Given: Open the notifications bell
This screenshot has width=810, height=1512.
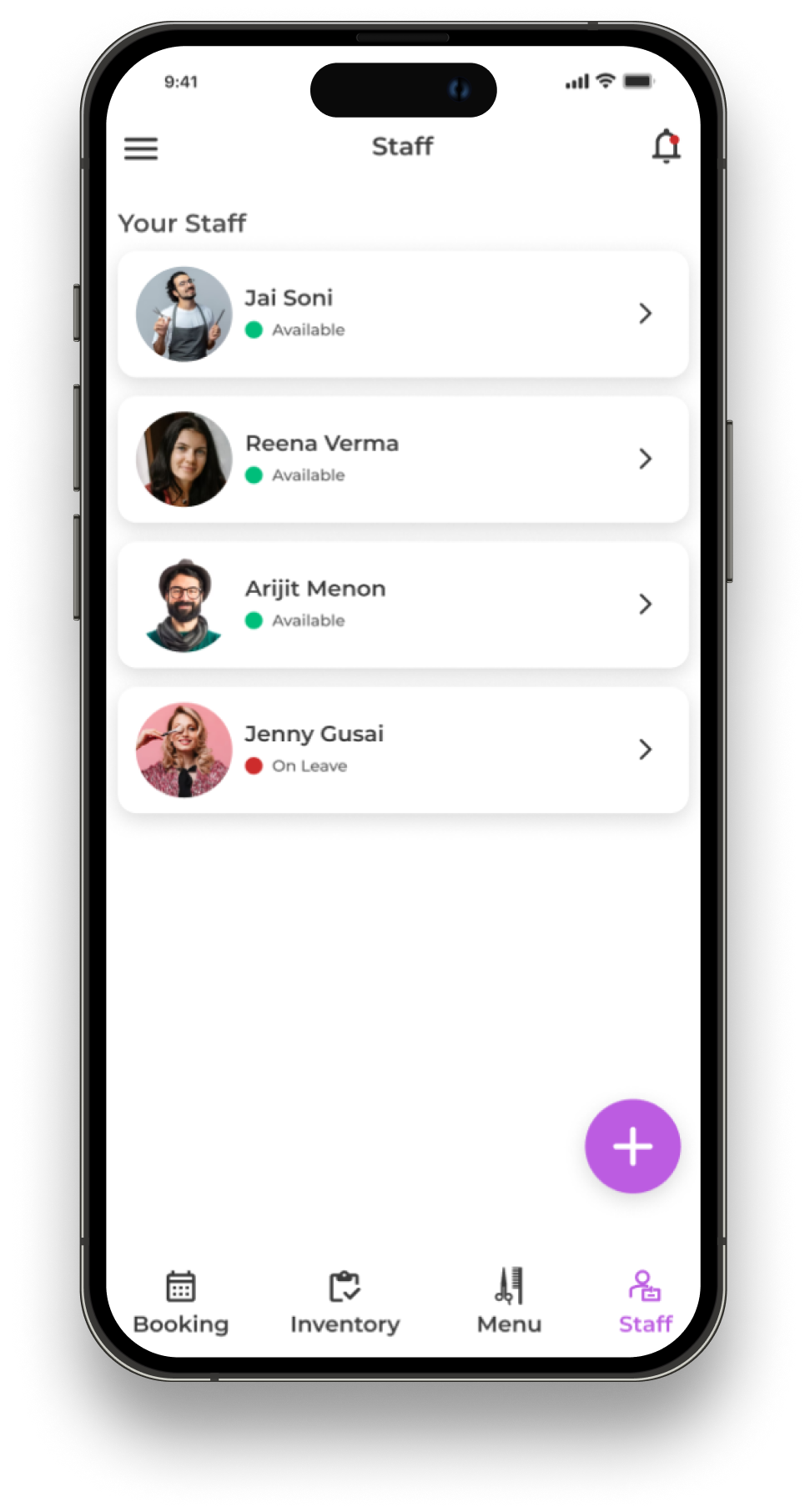Looking at the screenshot, I should tap(666, 147).
